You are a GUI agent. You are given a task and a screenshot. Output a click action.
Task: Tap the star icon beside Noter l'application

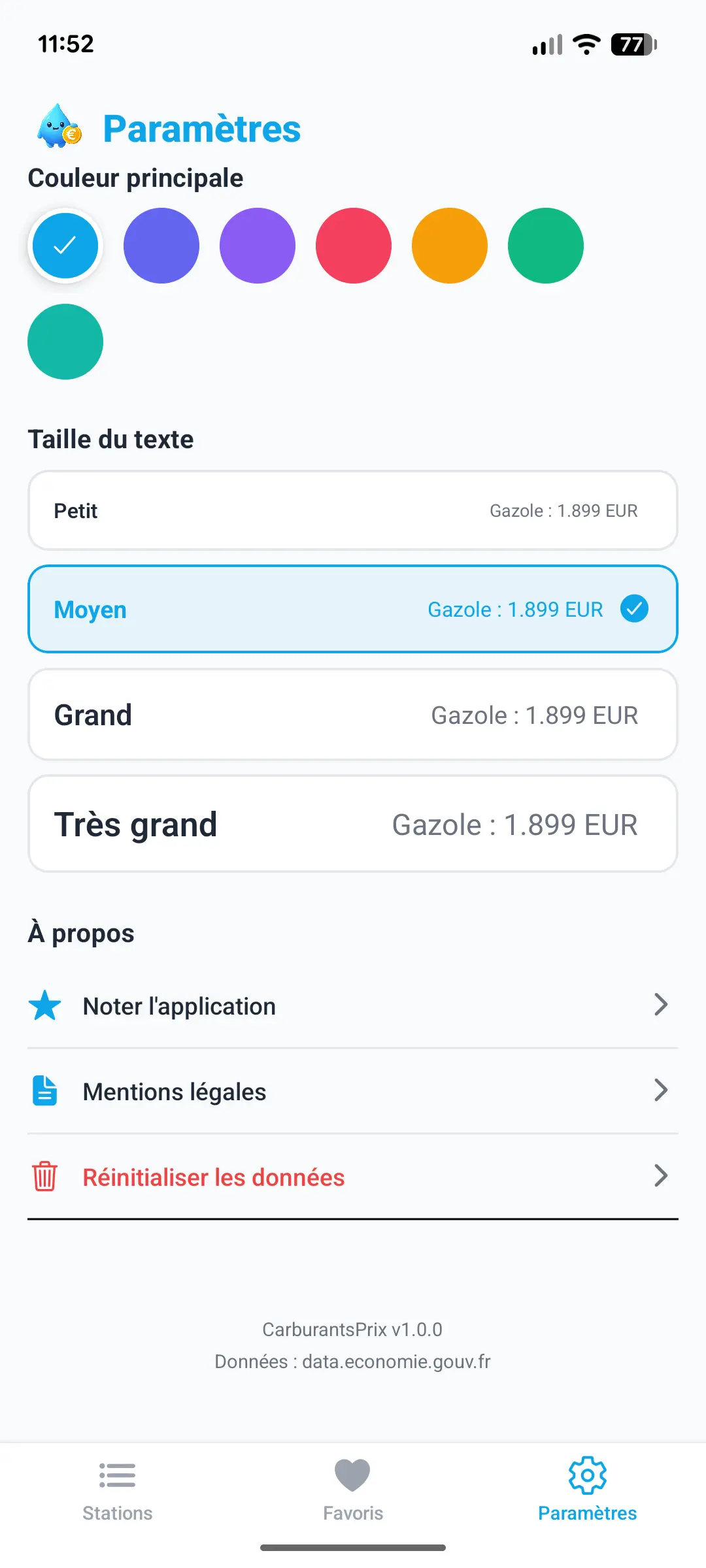coord(44,1005)
